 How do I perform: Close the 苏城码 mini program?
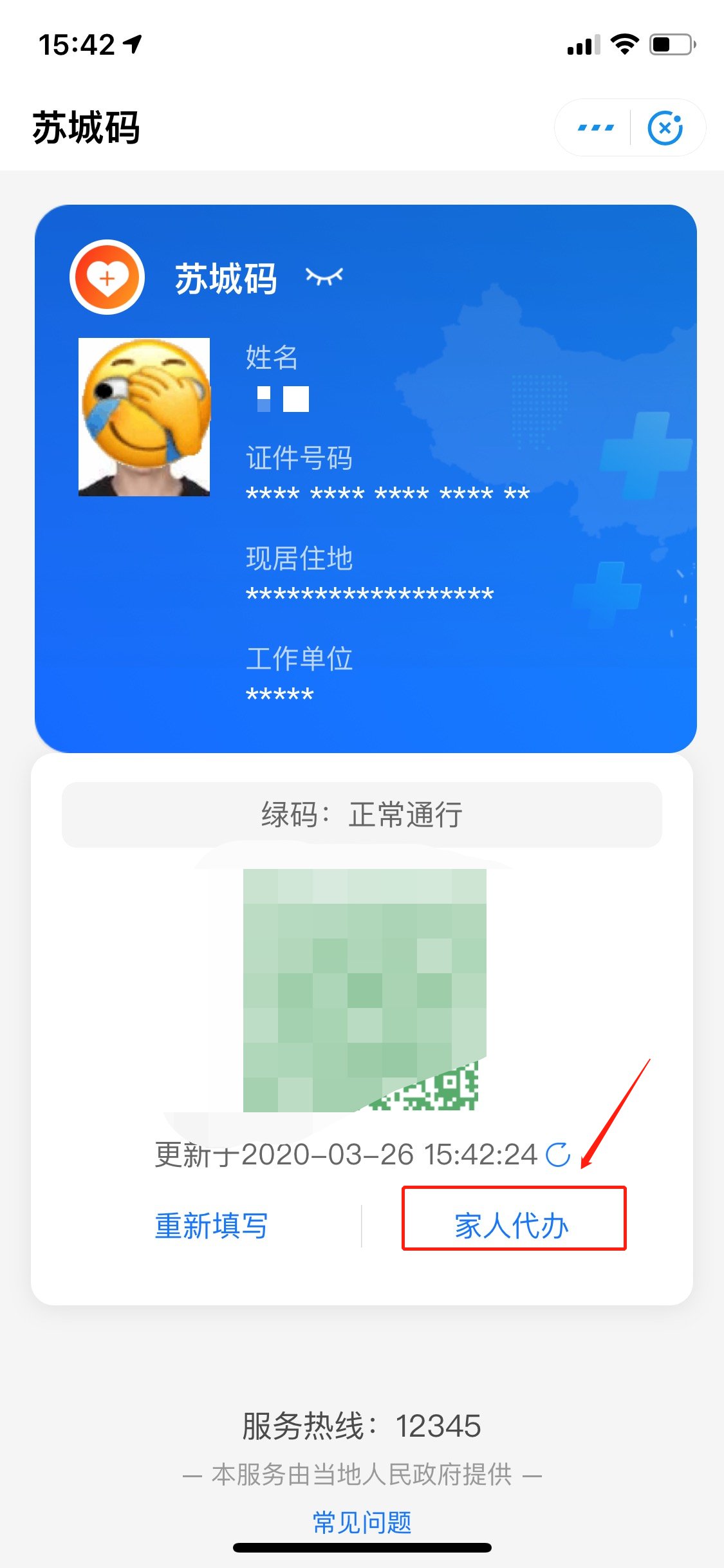point(665,128)
